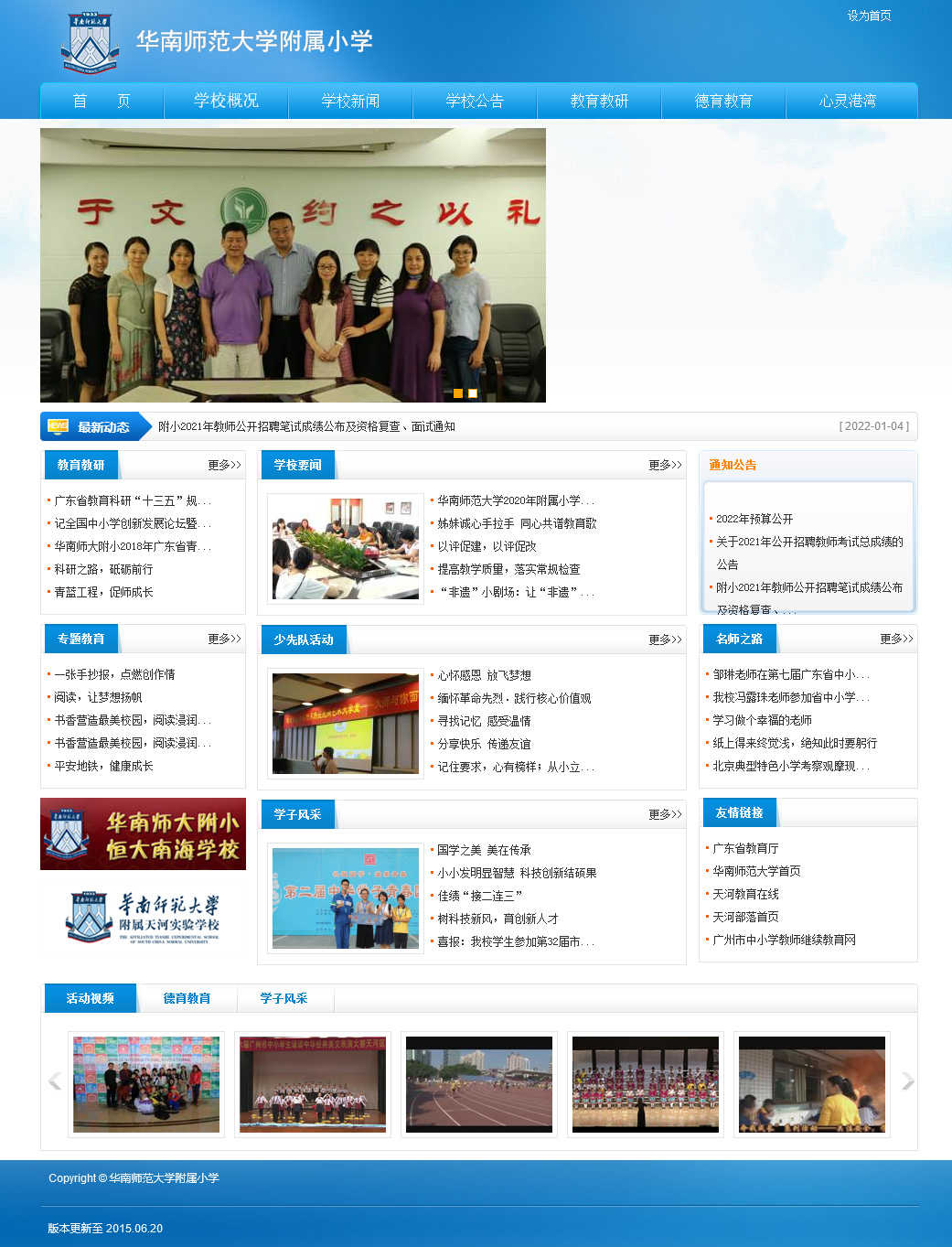Image resolution: width=952 pixels, height=1247 pixels.
Task: Show more 少先队活动 posts via 更多
Action: [665, 640]
